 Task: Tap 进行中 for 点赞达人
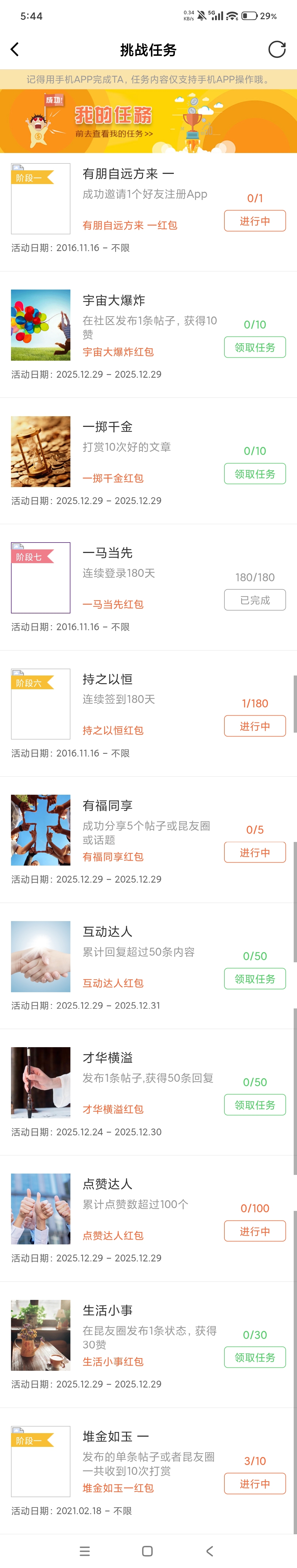pos(254,1231)
